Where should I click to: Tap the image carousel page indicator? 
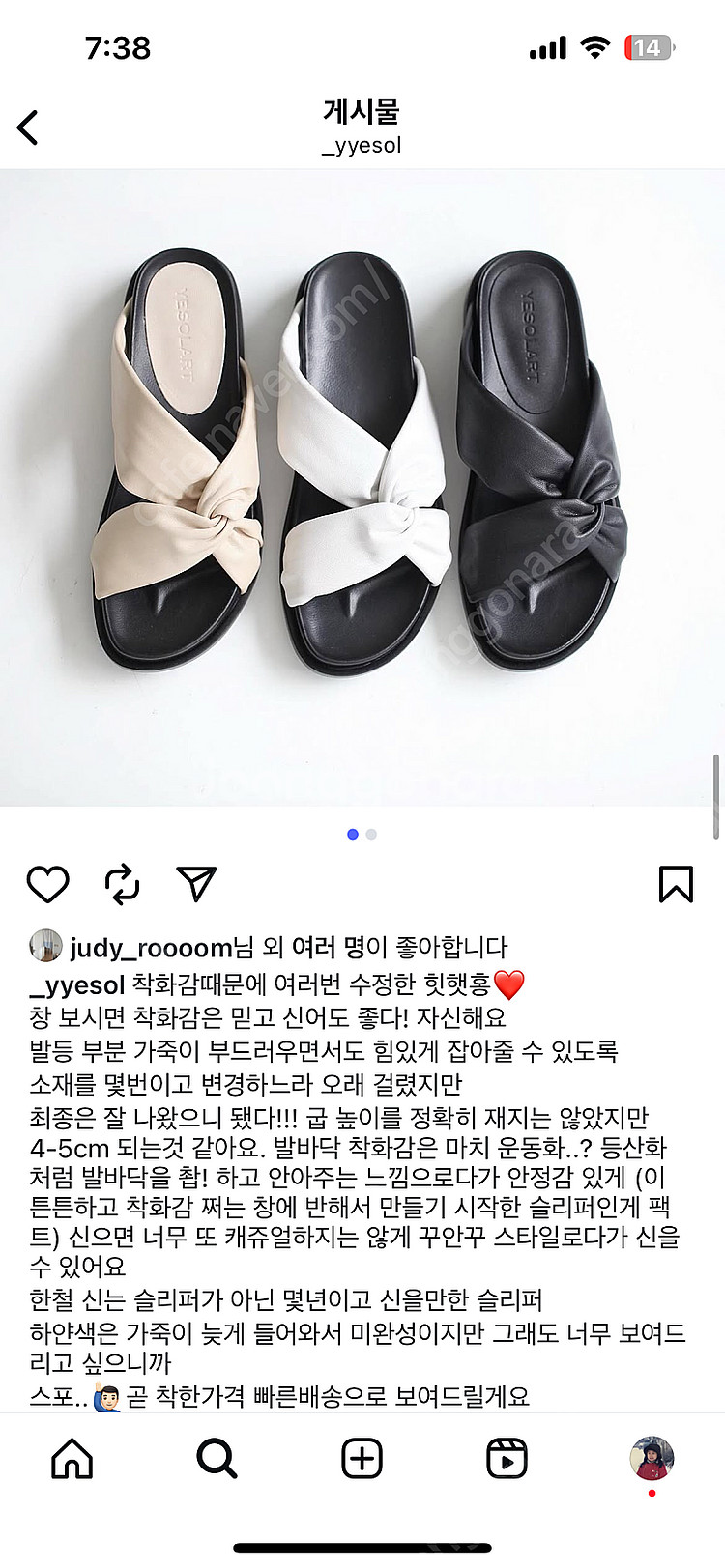[362, 834]
